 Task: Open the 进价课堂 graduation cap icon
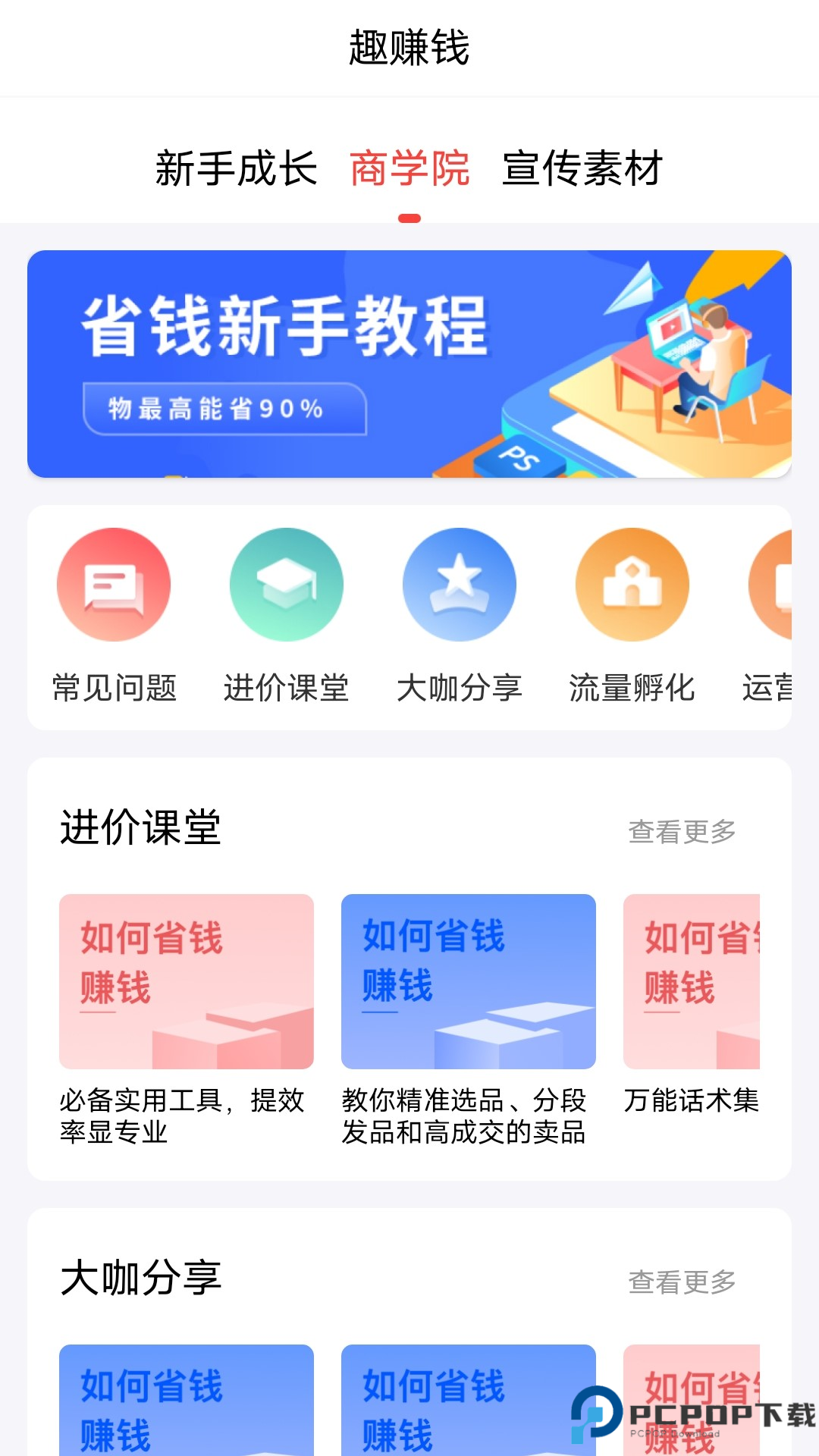[287, 583]
